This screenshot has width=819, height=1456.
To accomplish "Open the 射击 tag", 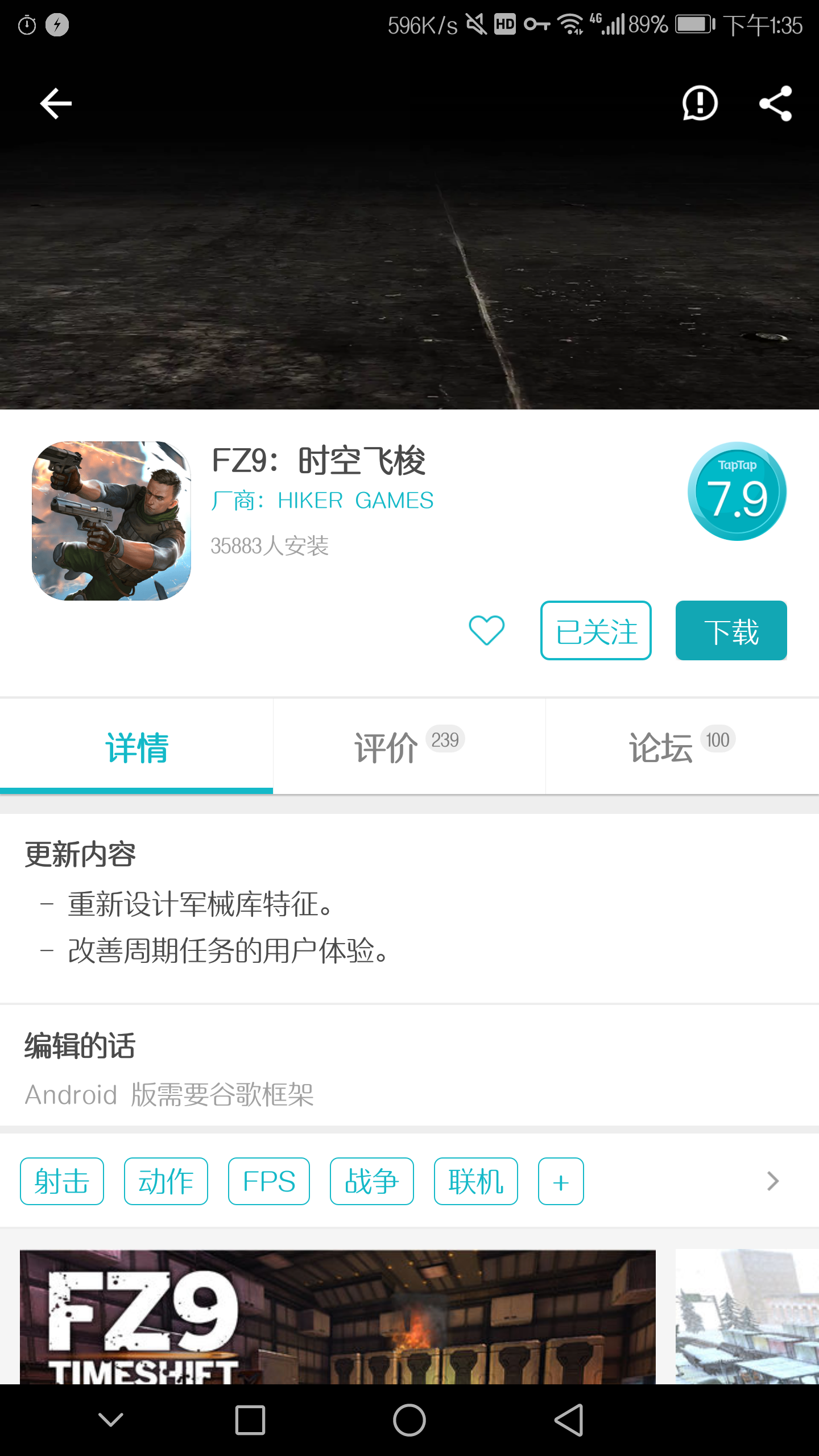I will 62,1181.
